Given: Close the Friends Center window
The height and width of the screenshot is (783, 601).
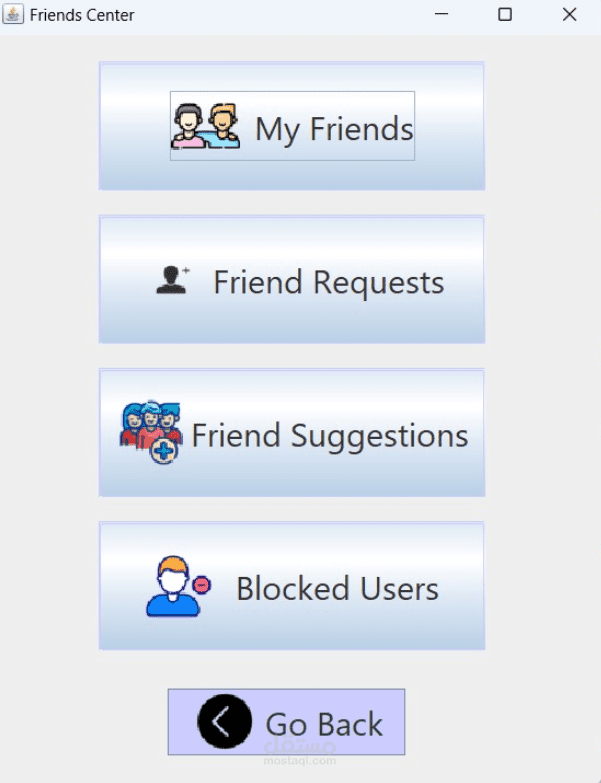Looking at the screenshot, I should click(x=569, y=15).
